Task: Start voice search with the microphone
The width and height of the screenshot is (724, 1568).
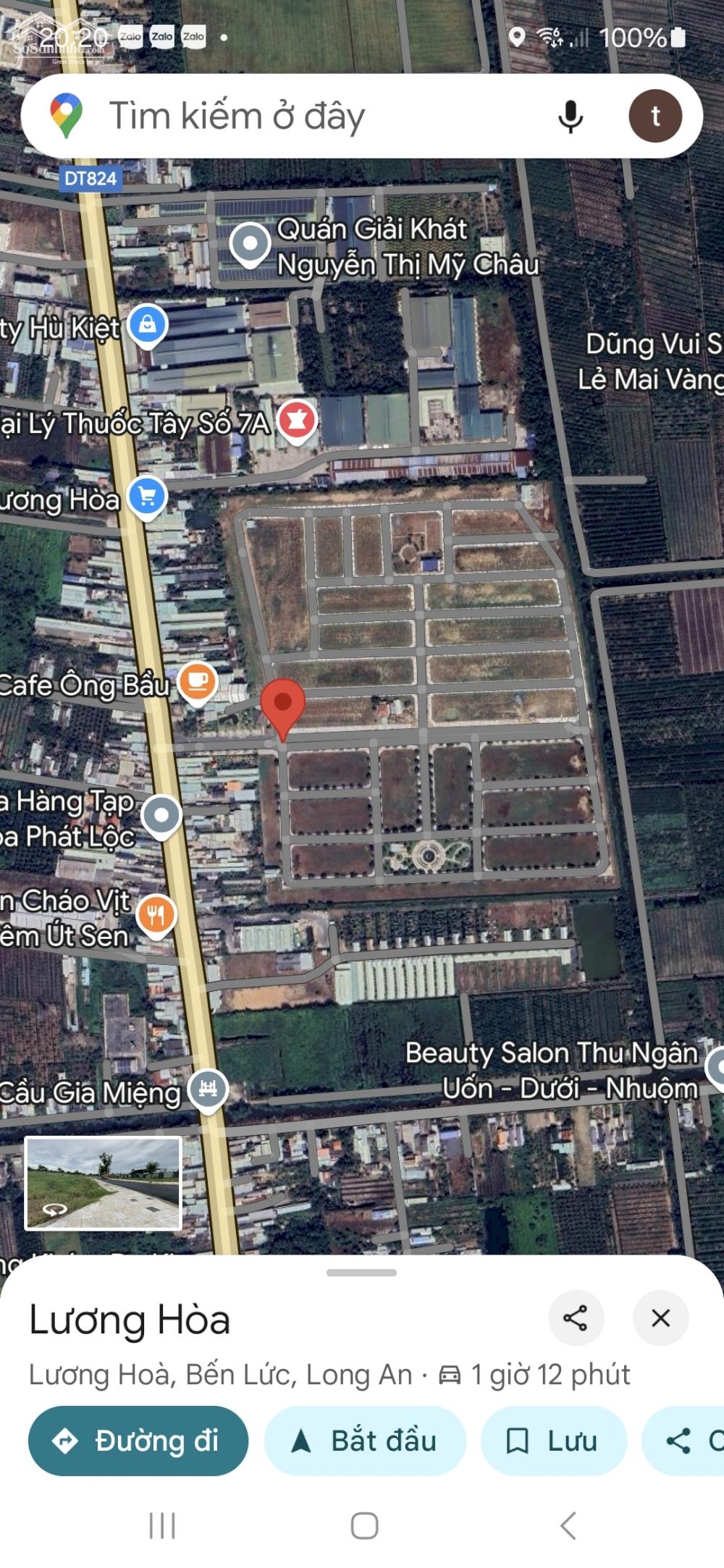Action: (x=571, y=117)
